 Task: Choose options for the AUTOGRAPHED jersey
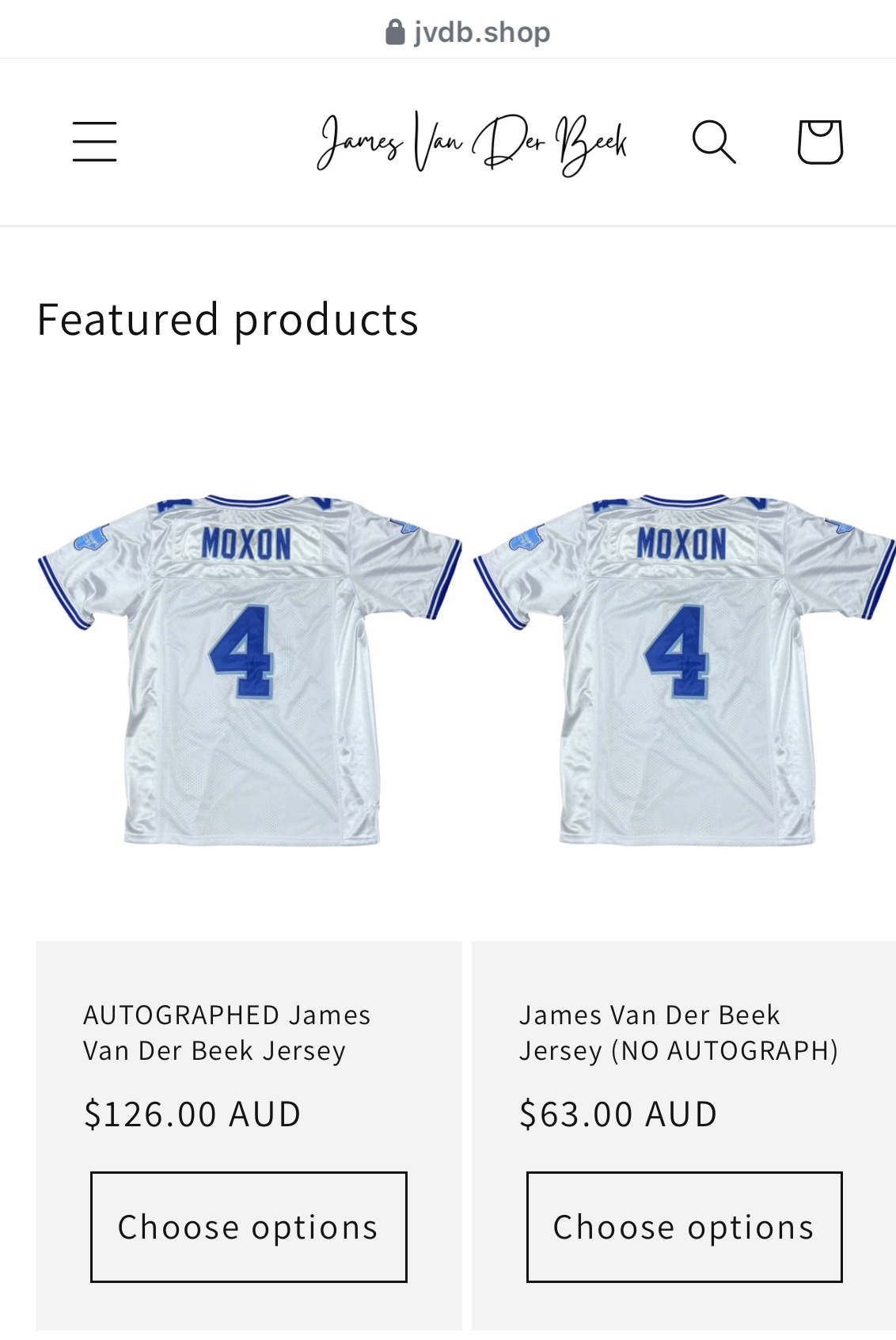point(249,1226)
